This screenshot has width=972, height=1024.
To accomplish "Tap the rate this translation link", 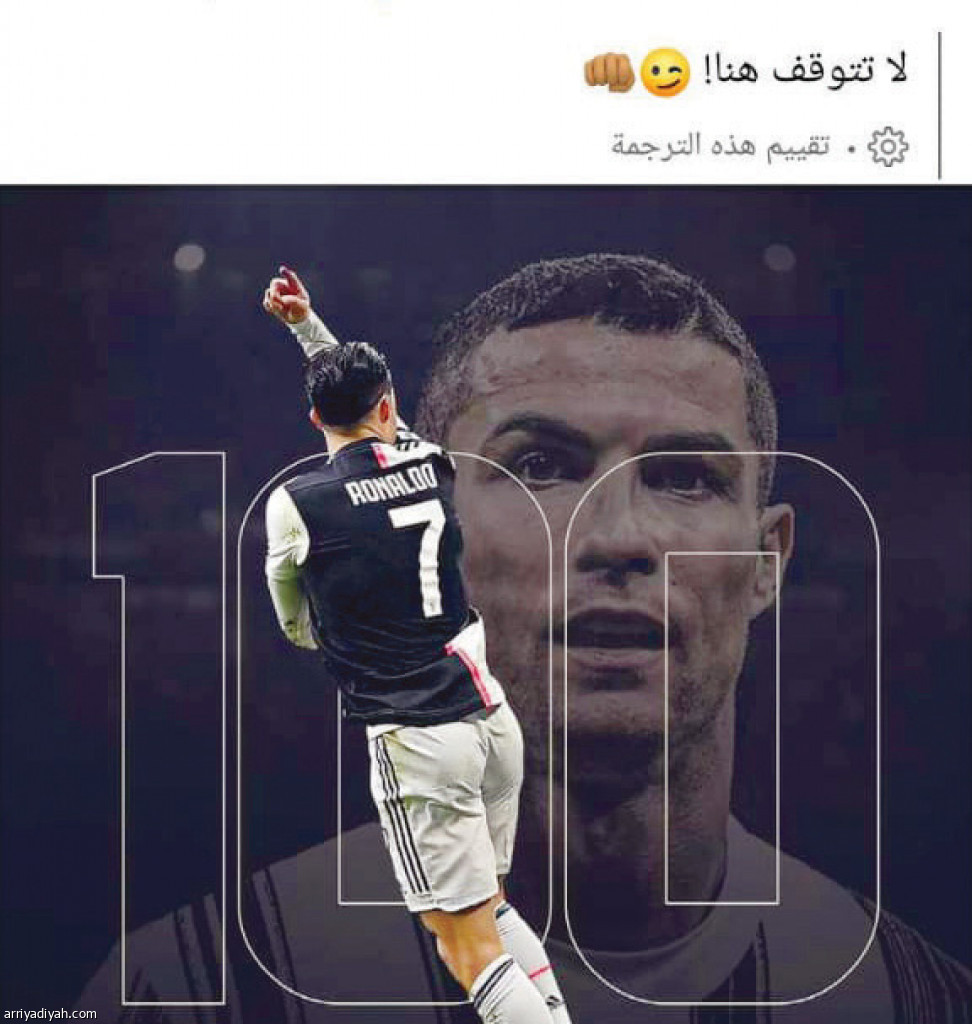I will 722,146.
